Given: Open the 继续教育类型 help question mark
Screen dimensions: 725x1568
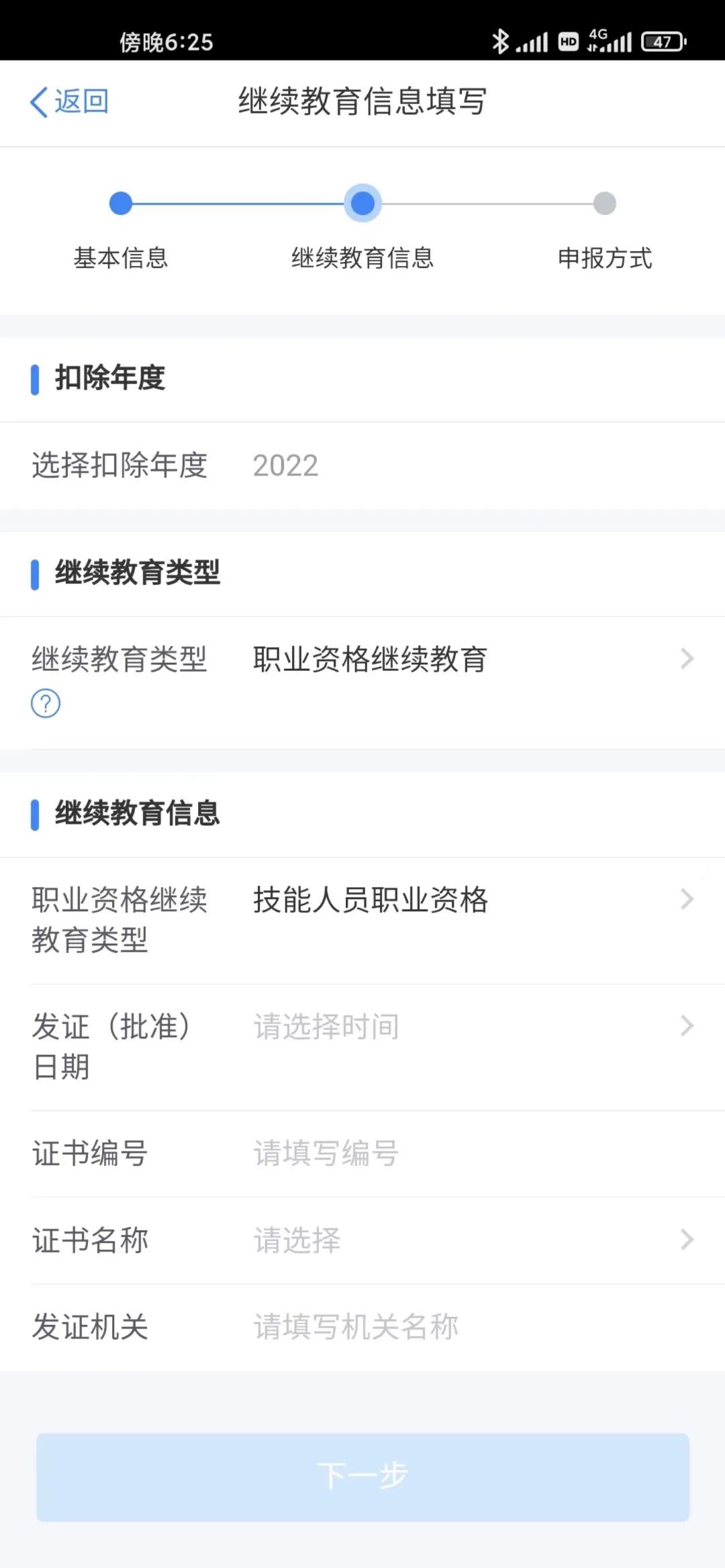Looking at the screenshot, I should 46,703.
